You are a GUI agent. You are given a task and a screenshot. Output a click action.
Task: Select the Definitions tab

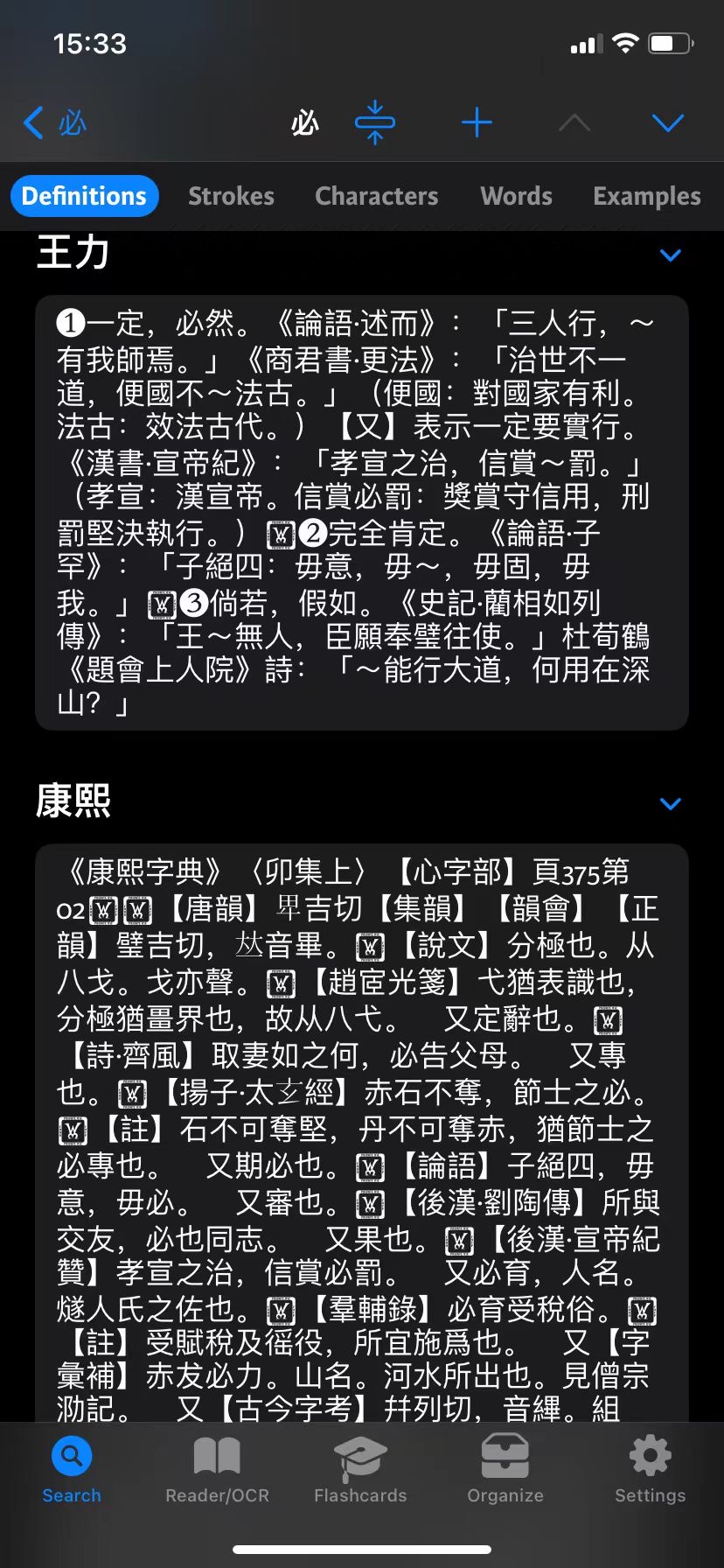84,196
